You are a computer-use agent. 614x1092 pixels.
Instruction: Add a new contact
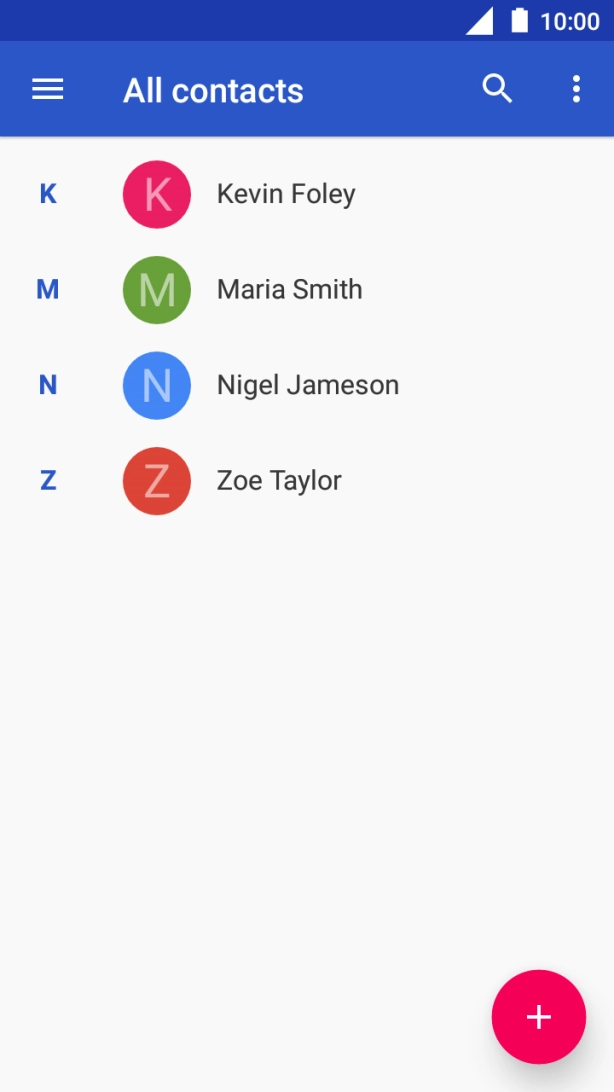(538, 1017)
